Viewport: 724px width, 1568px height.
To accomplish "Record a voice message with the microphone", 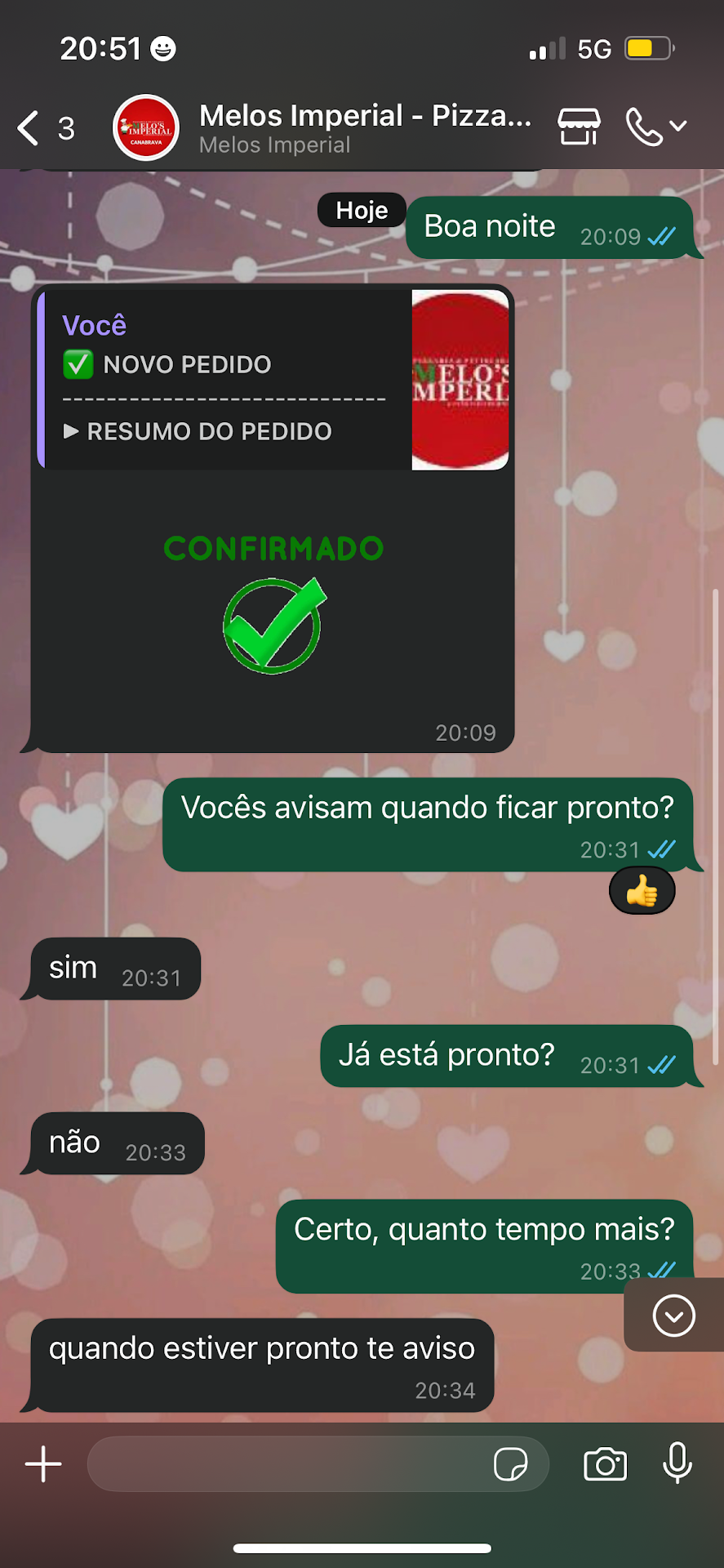I will (677, 1463).
